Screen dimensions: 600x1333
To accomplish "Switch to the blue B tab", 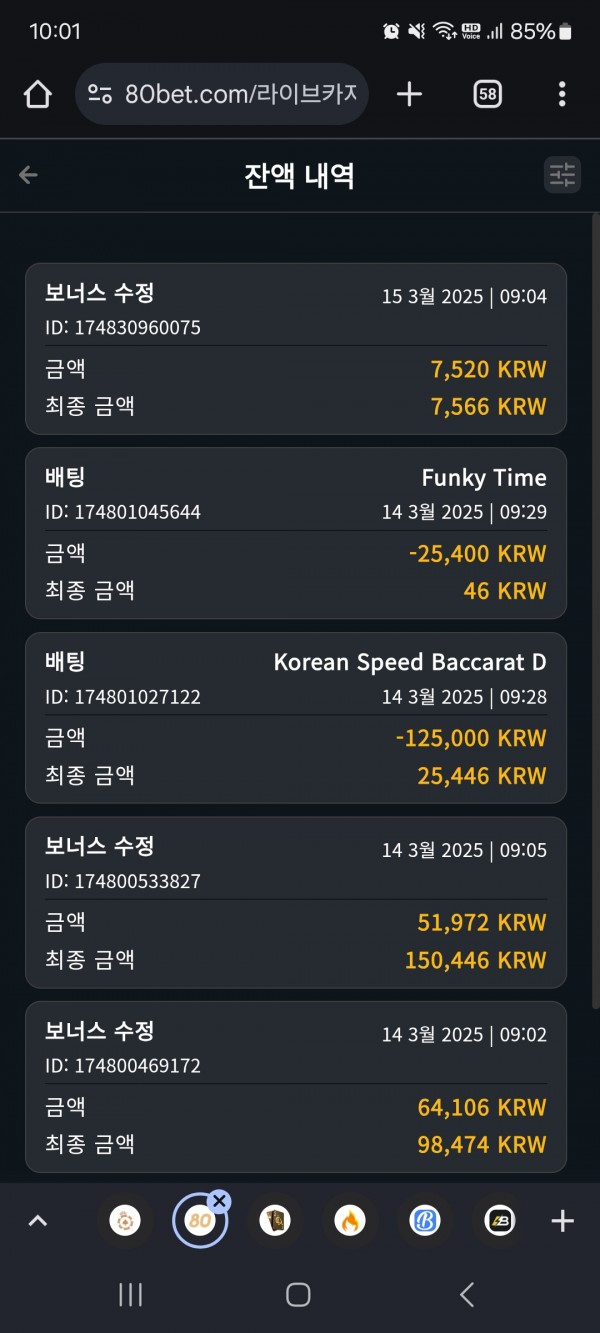I will click(x=425, y=1221).
